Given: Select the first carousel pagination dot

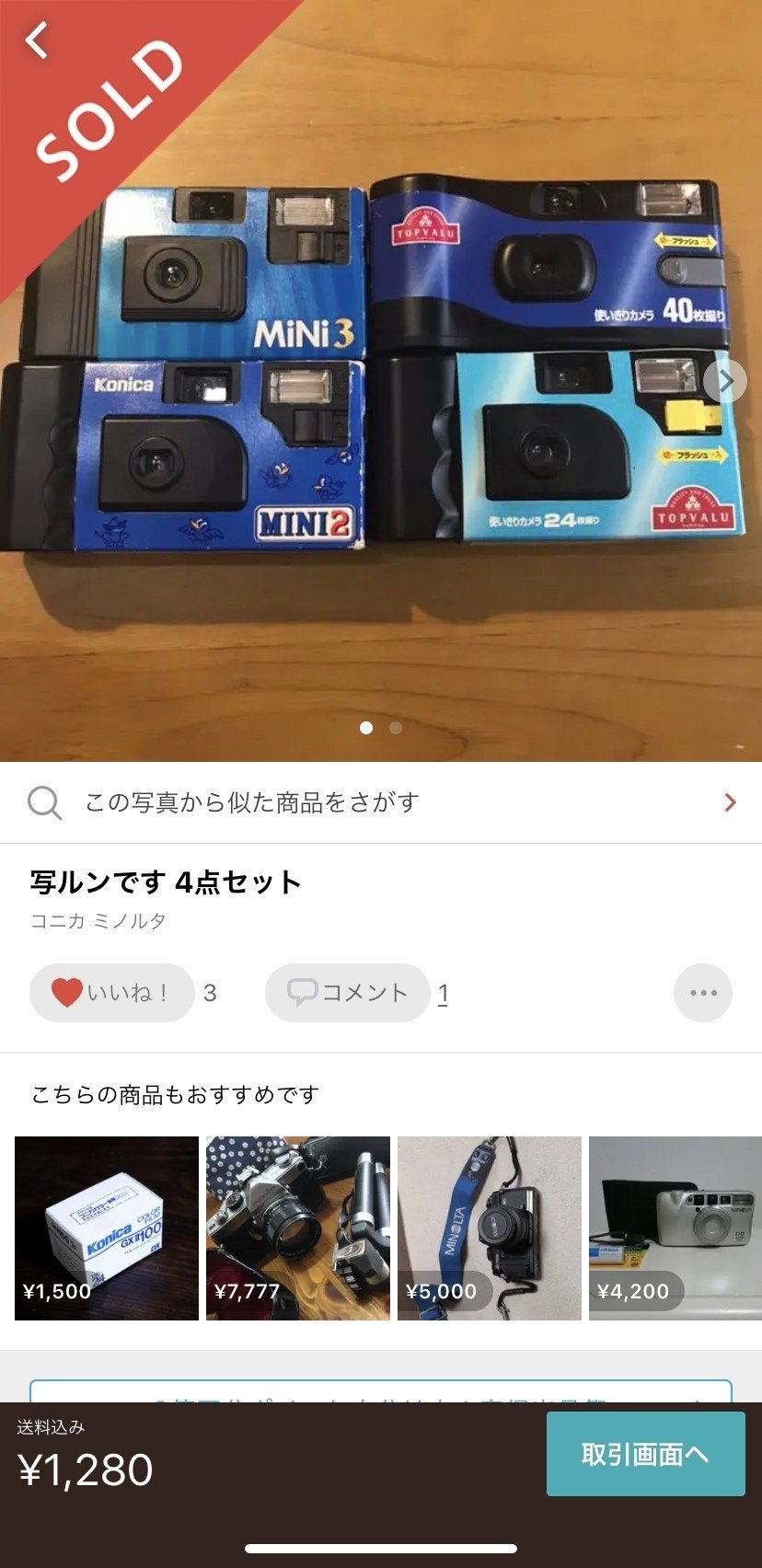Looking at the screenshot, I should [x=368, y=728].
